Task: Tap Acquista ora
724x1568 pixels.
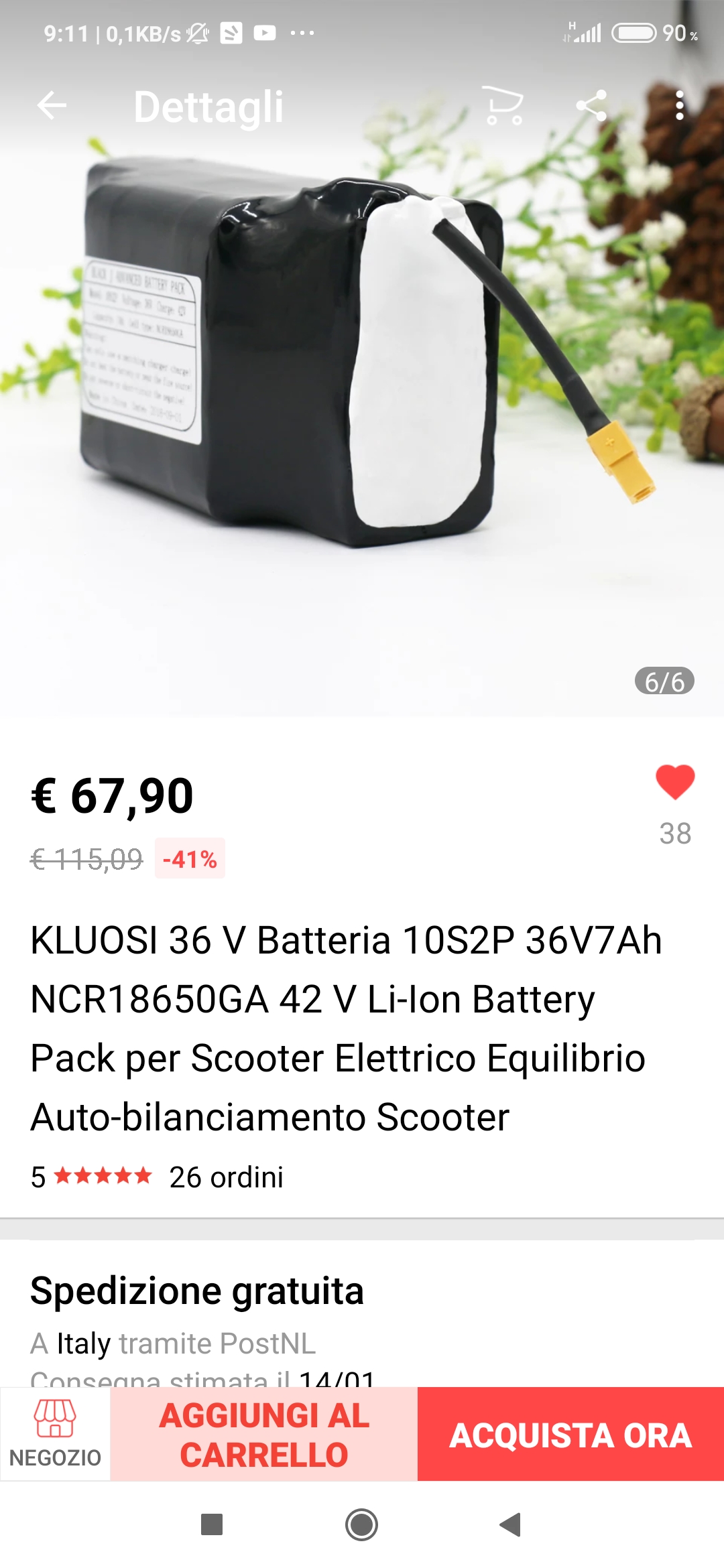Action: click(570, 1434)
